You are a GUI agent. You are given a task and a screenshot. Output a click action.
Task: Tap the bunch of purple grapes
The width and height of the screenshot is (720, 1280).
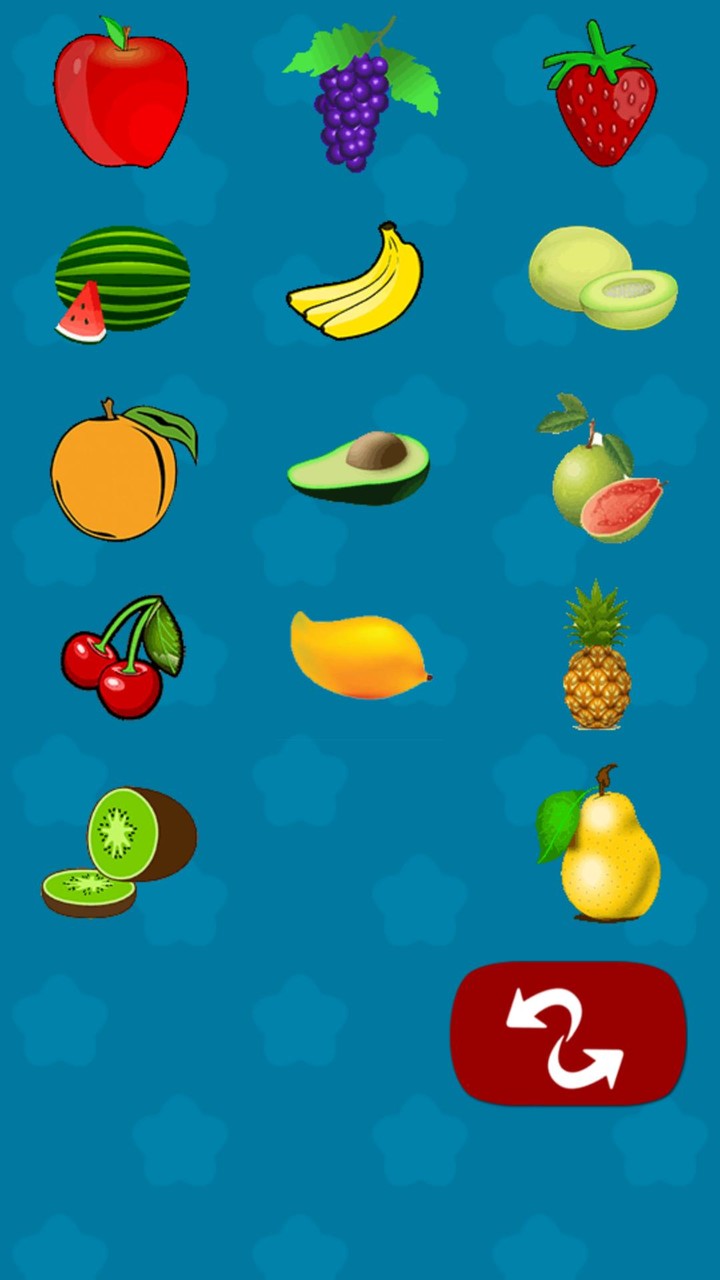[360, 95]
